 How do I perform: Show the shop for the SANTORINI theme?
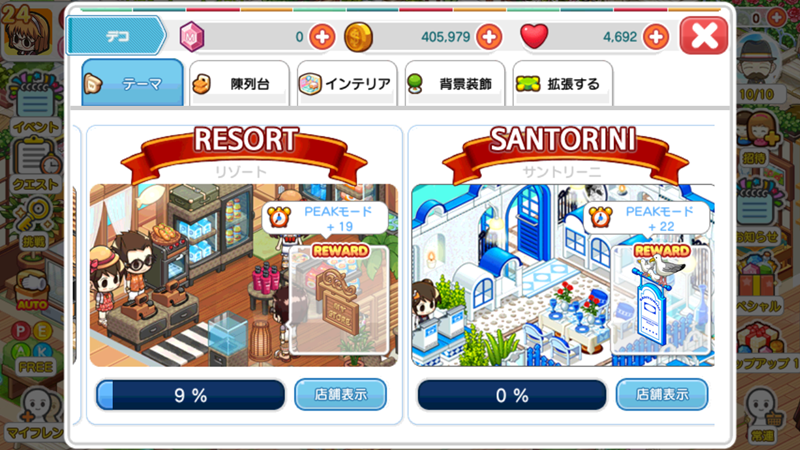661,395
